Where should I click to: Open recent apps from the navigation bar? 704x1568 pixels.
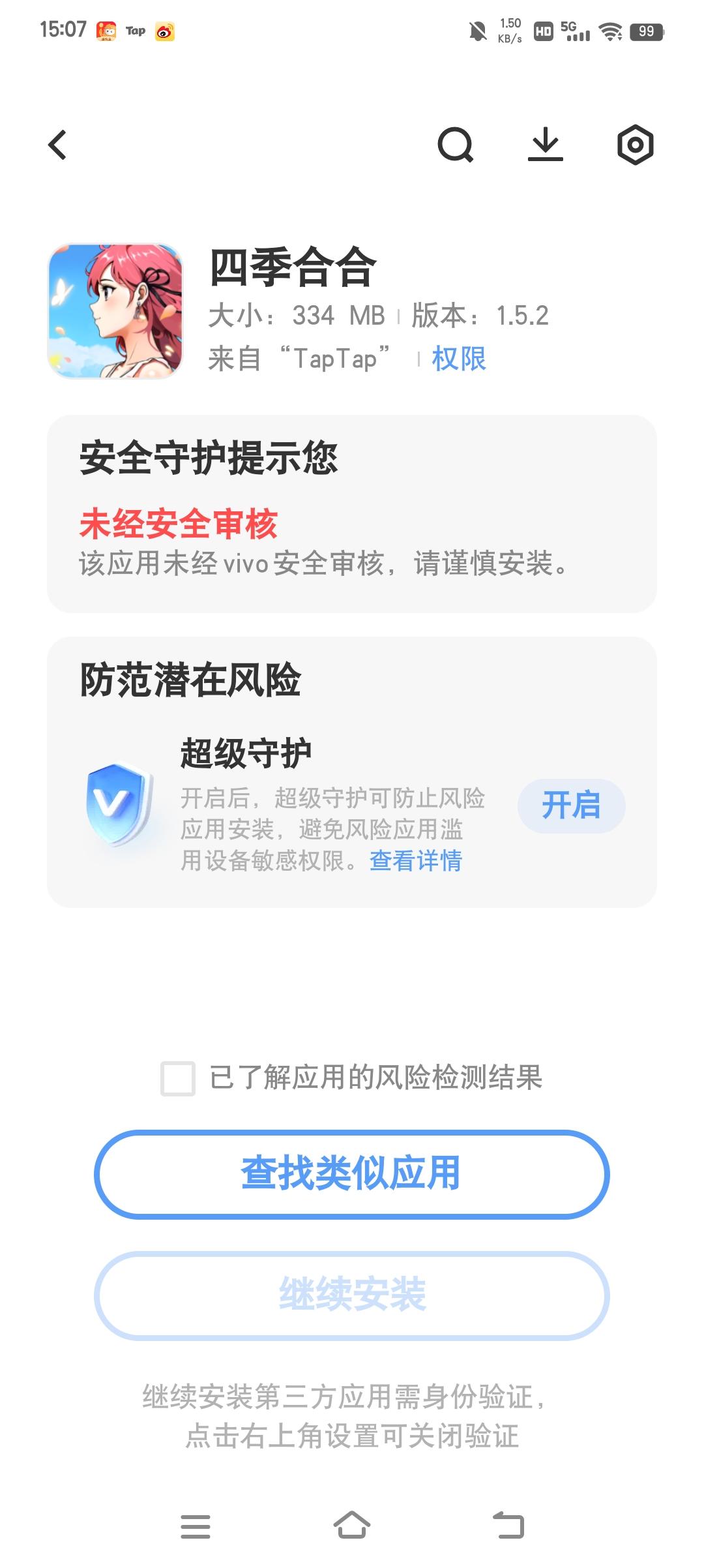click(x=196, y=1526)
